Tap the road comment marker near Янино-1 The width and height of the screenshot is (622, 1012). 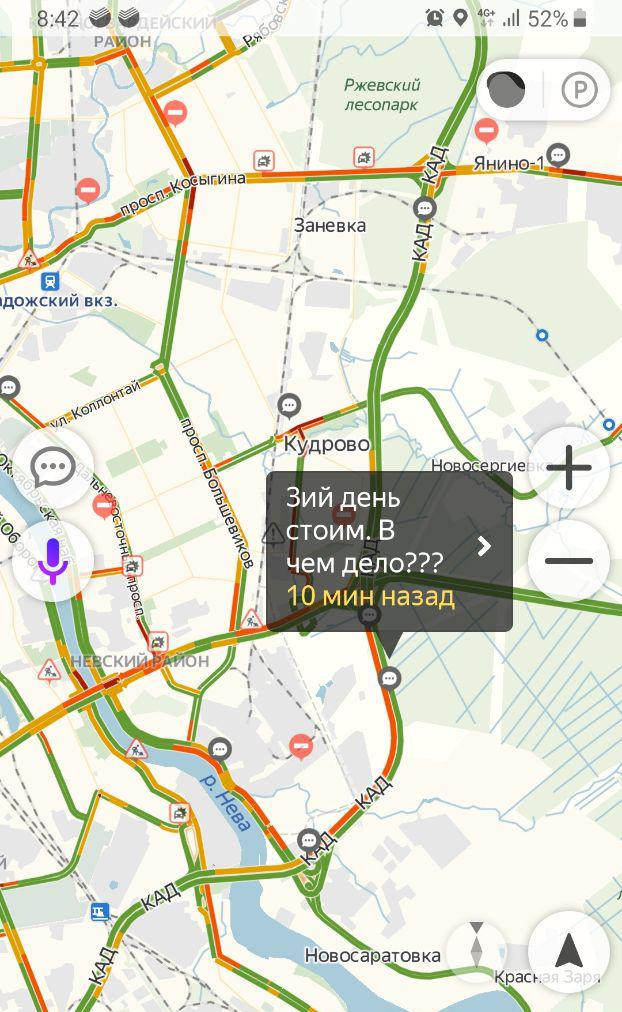point(558,155)
